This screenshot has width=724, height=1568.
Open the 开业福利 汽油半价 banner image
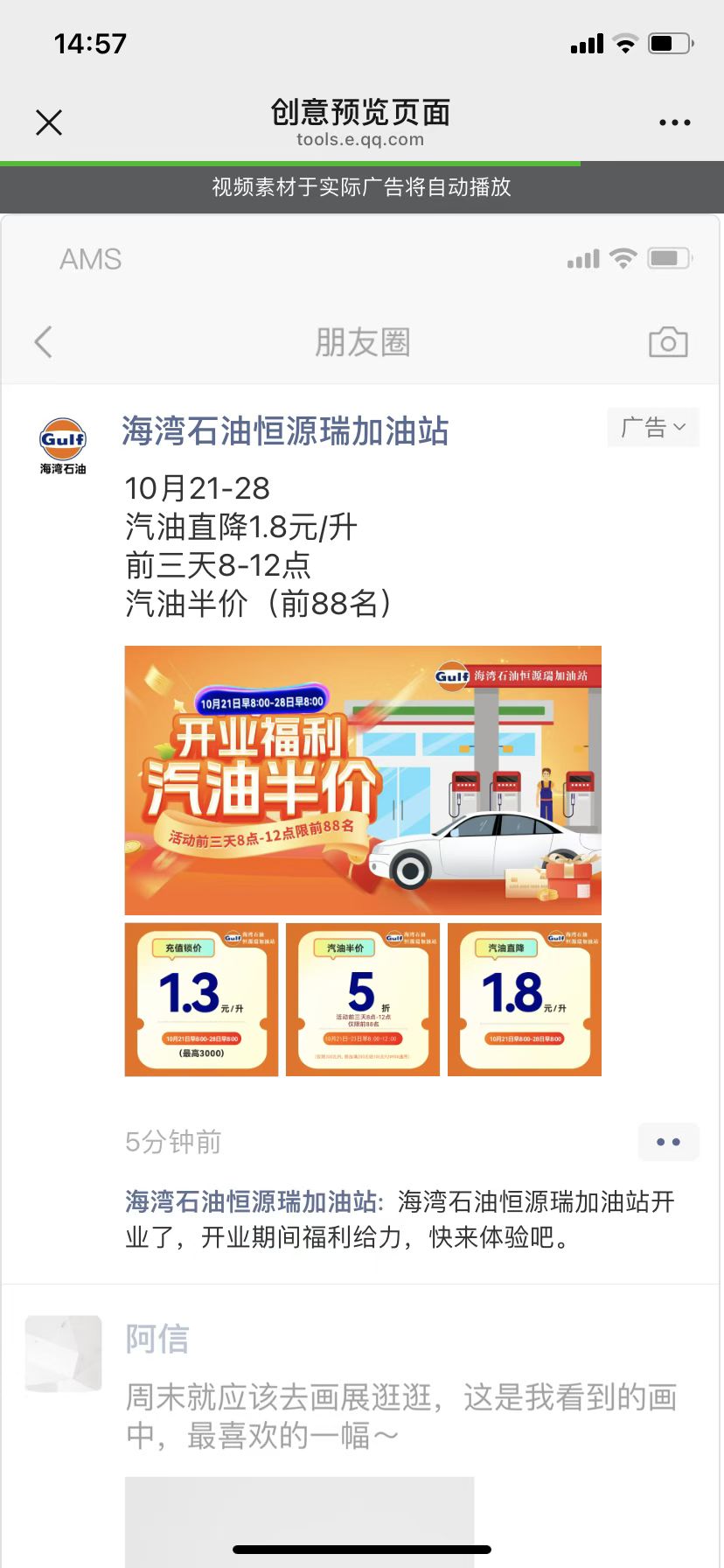(x=363, y=780)
